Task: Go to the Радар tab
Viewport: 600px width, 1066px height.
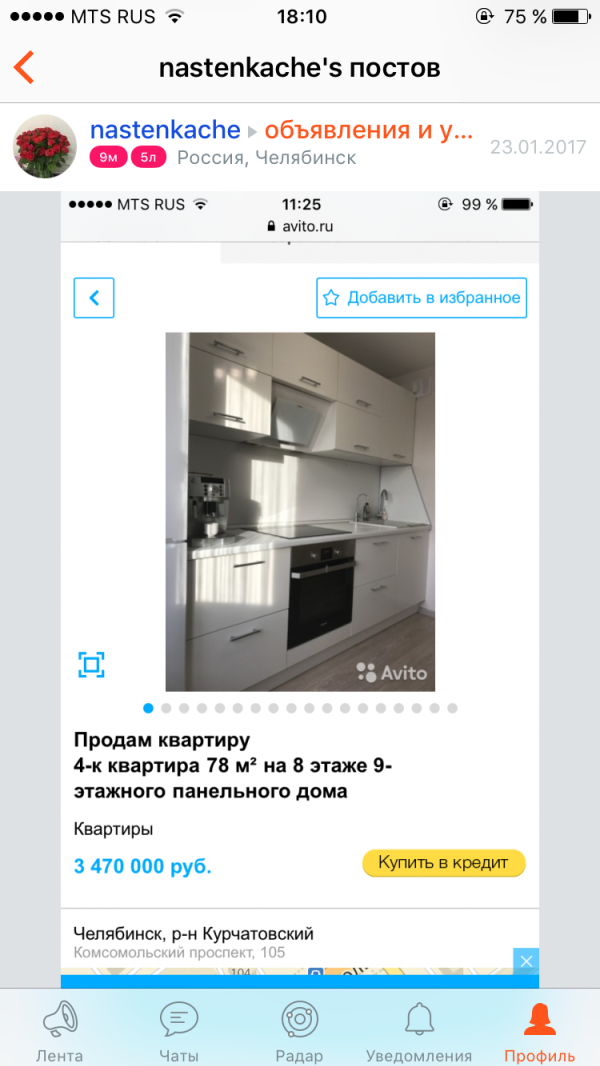Action: (x=299, y=1031)
